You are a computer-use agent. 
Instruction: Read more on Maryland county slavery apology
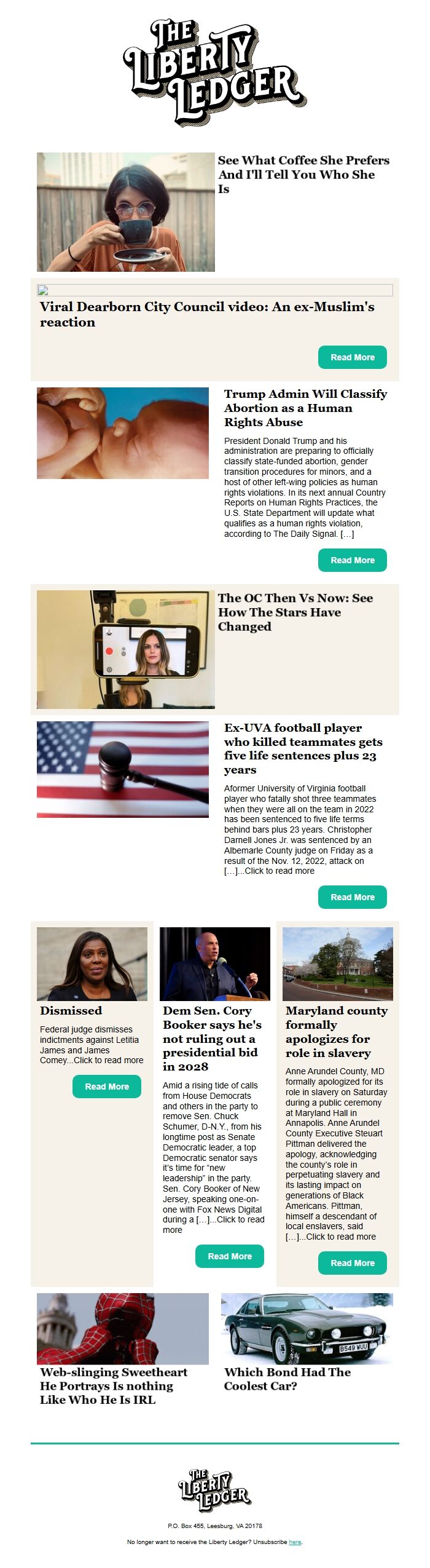click(x=352, y=1263)
